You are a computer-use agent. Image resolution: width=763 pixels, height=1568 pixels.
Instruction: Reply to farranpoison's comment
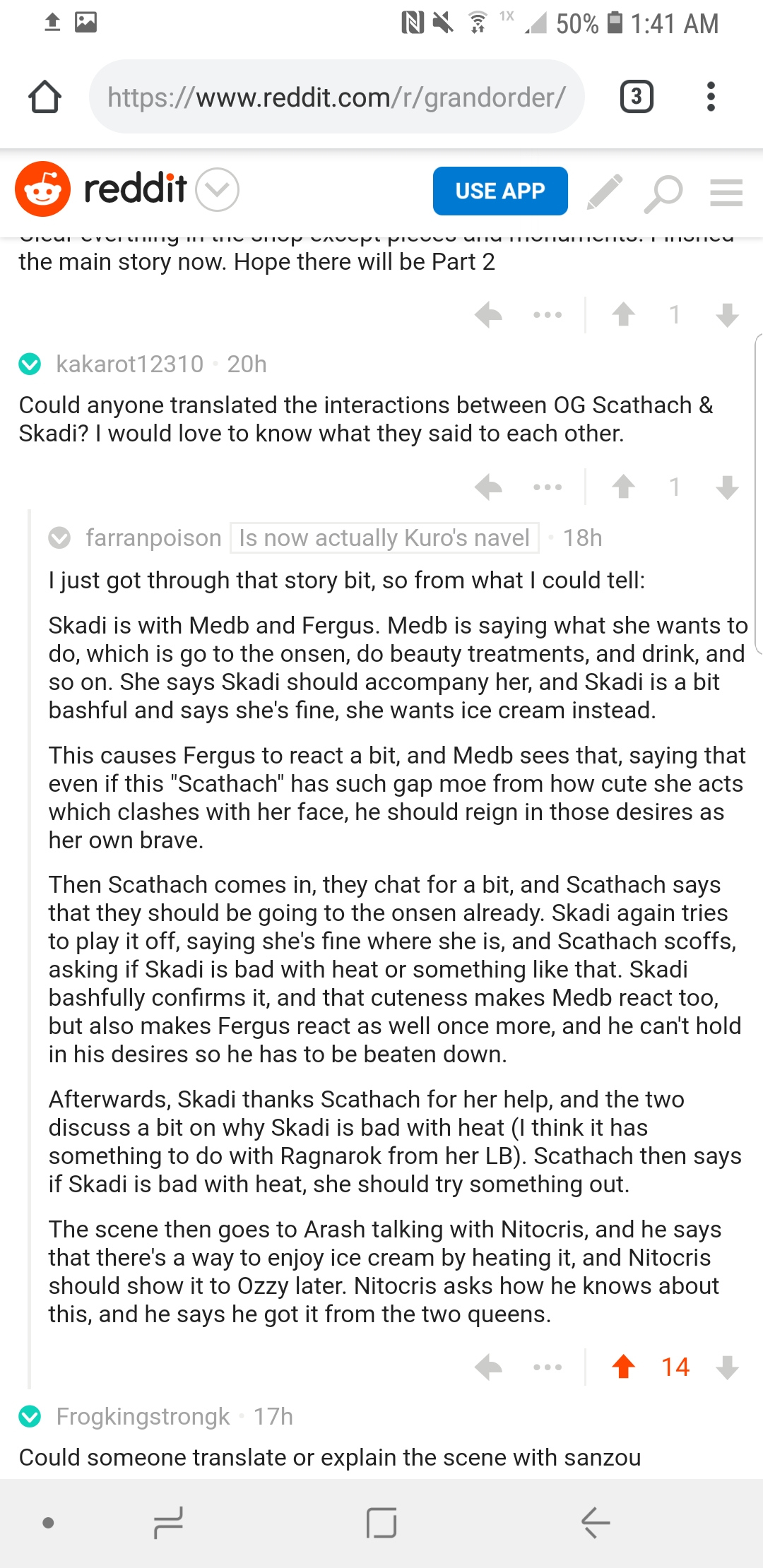488,1367
